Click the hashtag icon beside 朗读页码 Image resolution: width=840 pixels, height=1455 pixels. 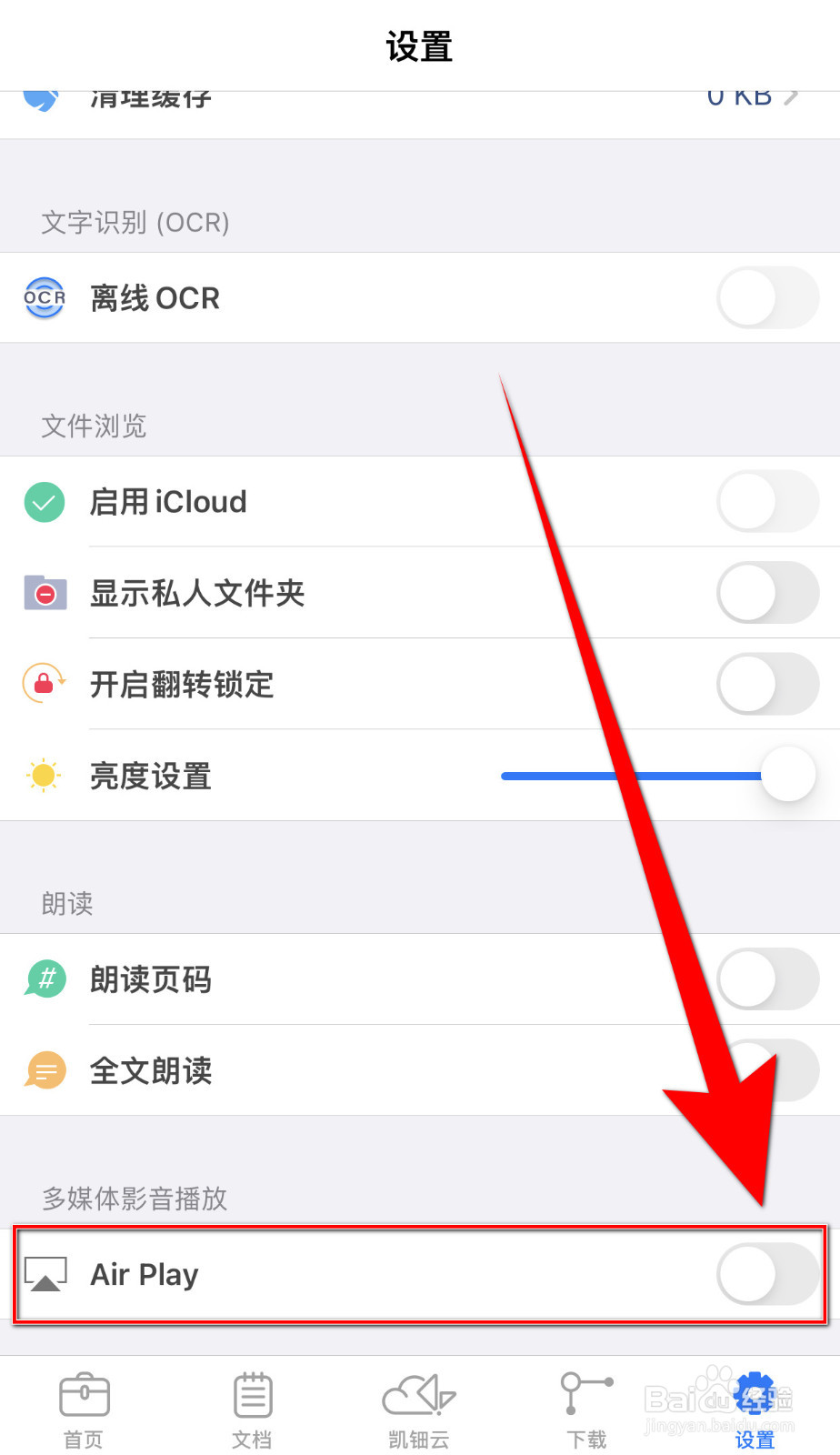click(x=44, y=979)
